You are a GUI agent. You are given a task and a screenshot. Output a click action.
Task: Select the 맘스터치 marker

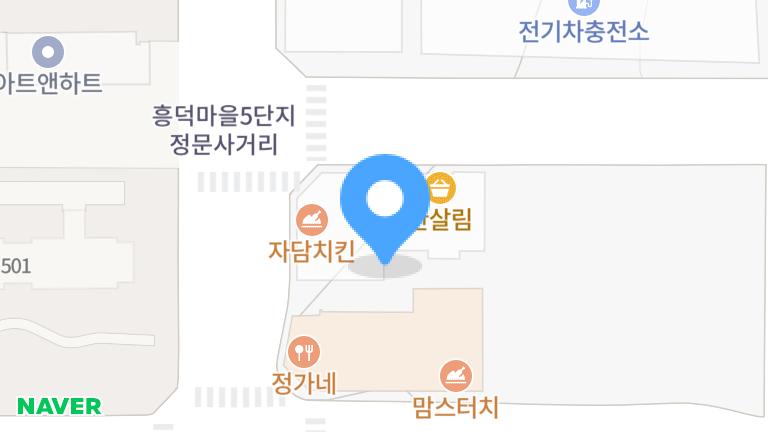pos(456,376)
